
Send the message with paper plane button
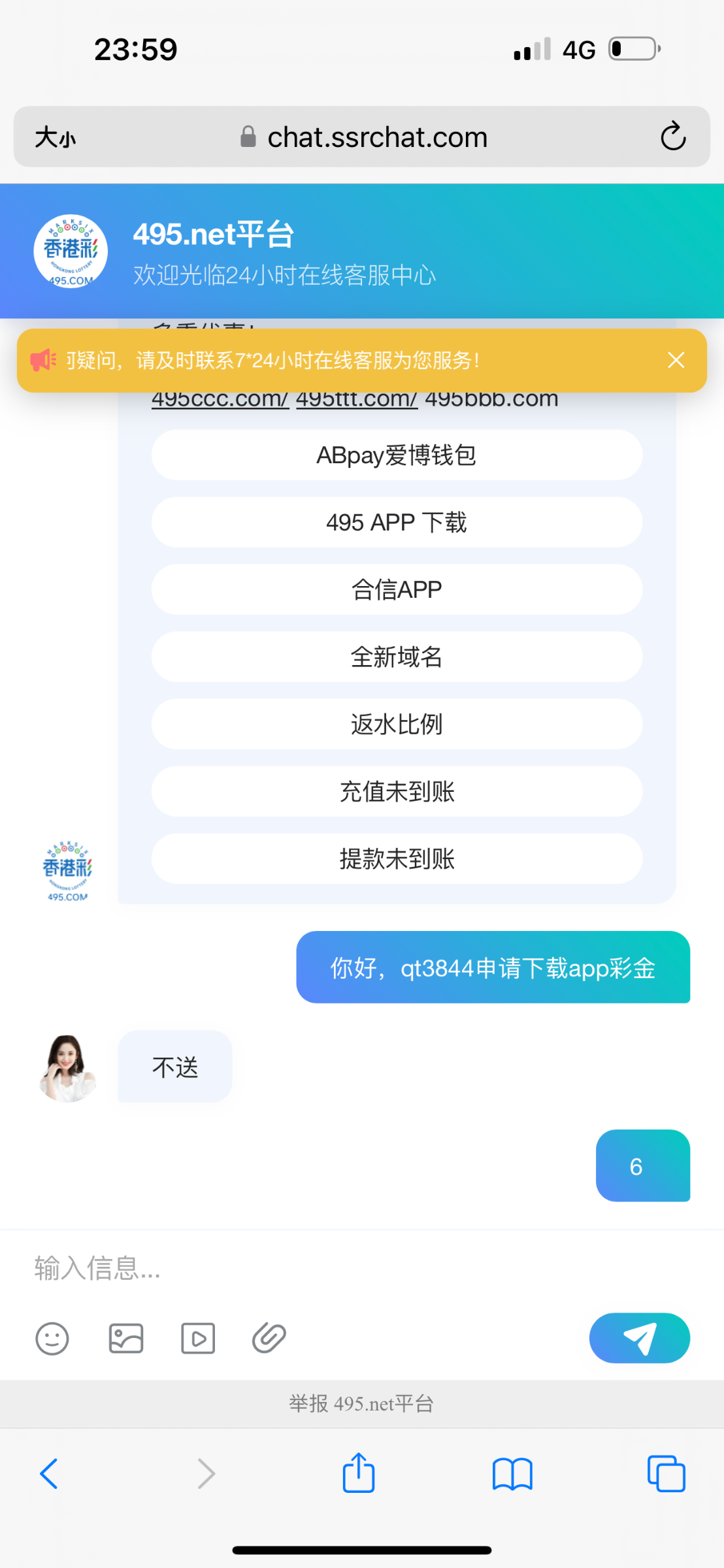pos(639,1339)
